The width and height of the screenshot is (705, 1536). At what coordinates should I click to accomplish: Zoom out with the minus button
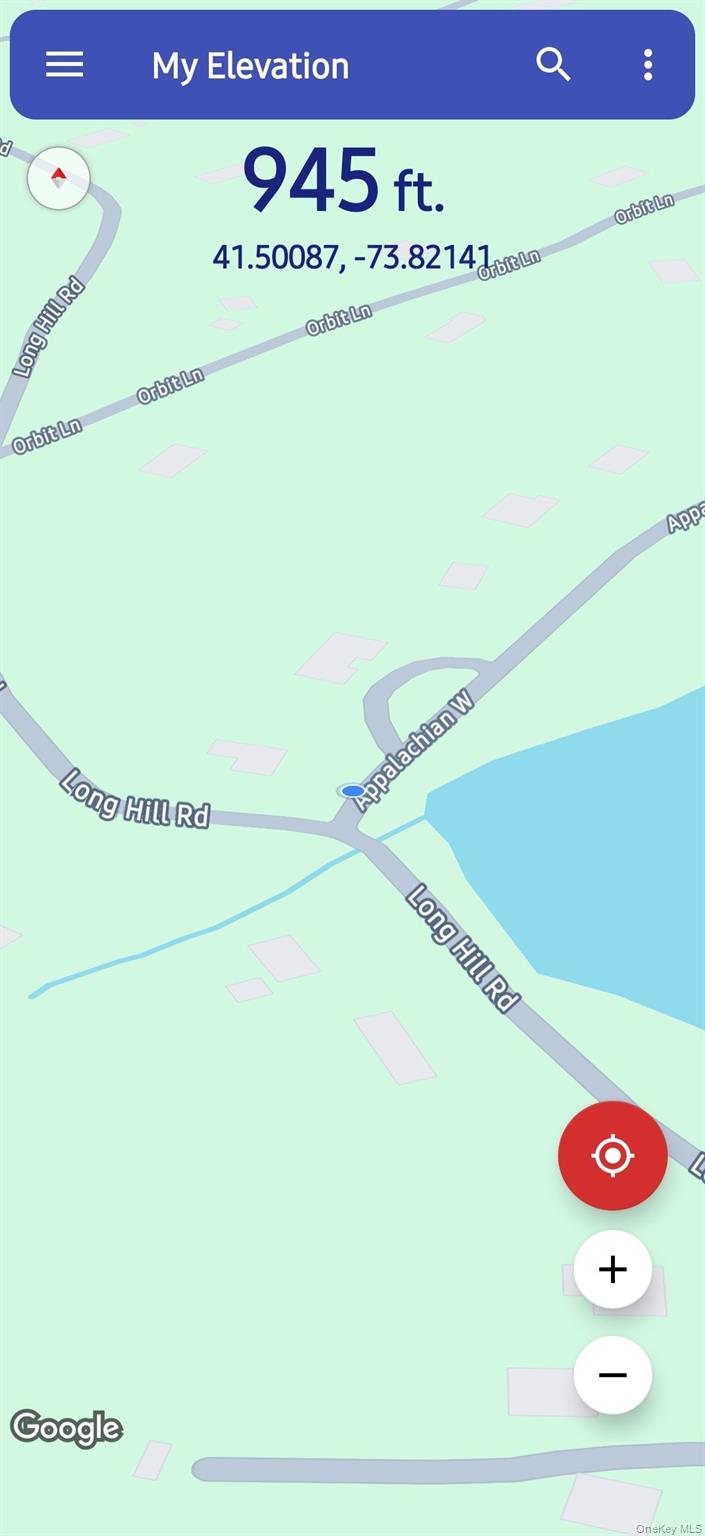pos(612,1375)
